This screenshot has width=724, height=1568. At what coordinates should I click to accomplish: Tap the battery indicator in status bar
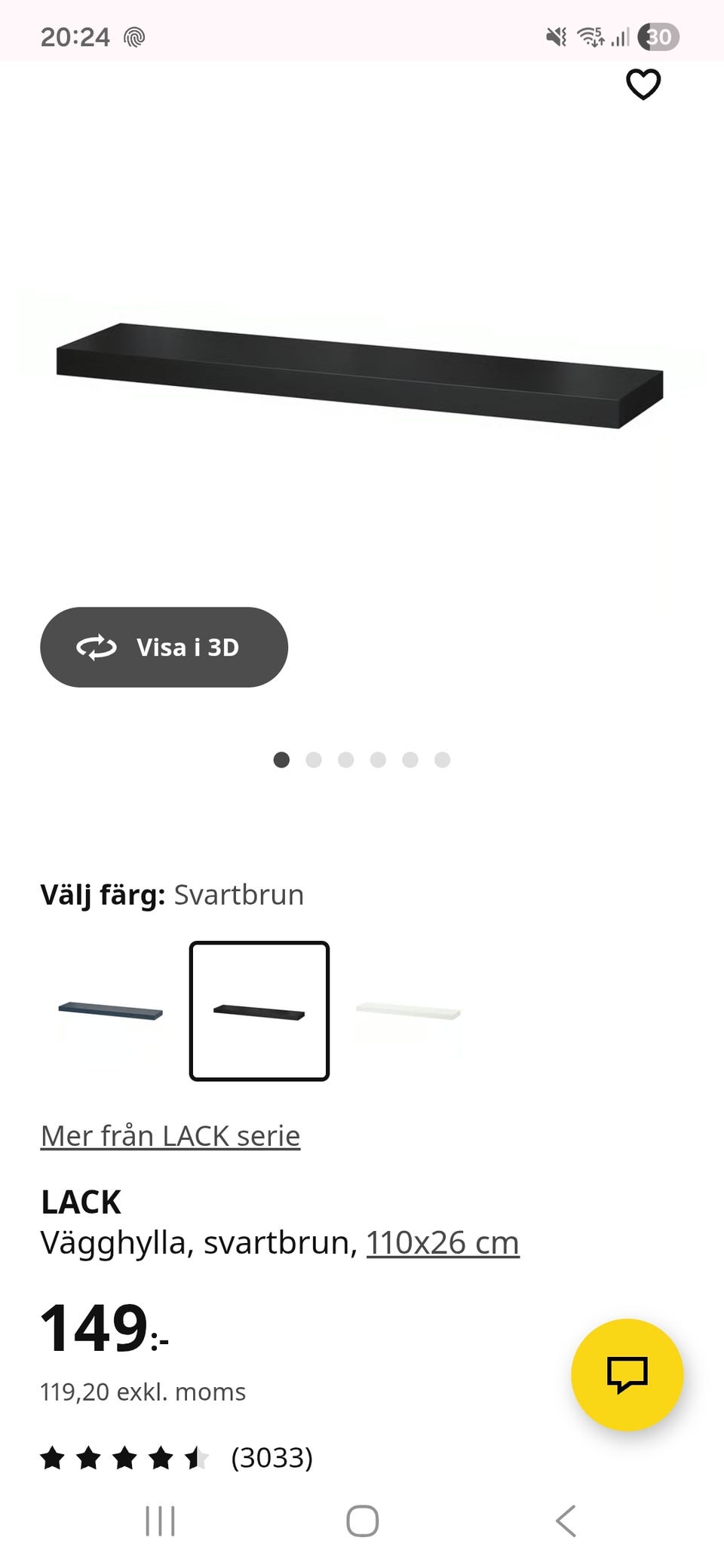pyautogui.click(x=658, y=36)
